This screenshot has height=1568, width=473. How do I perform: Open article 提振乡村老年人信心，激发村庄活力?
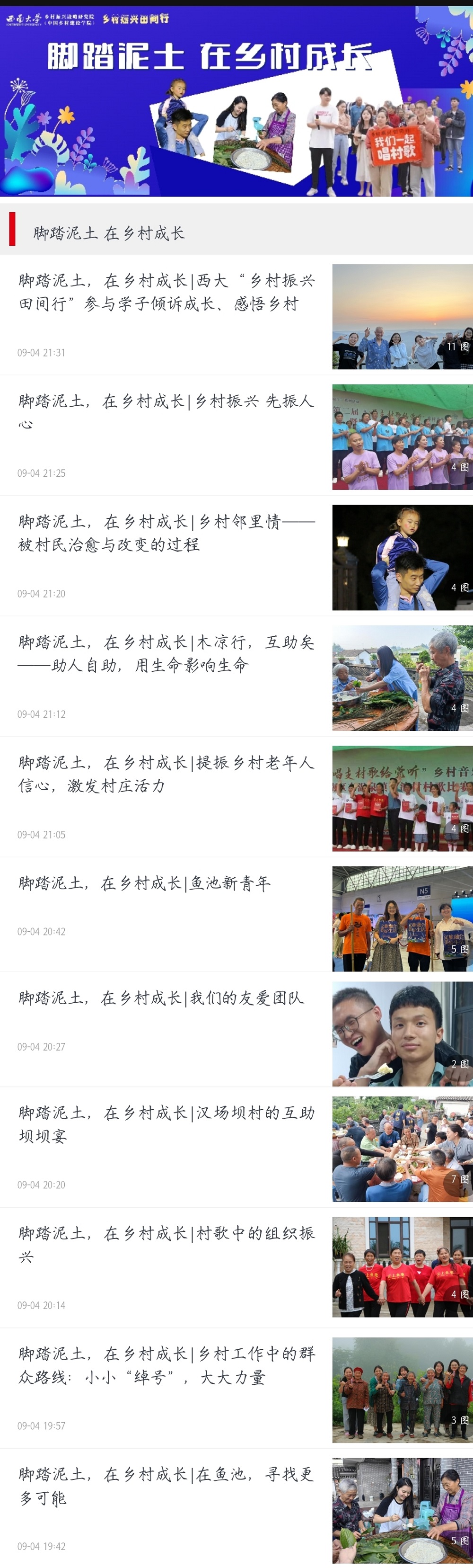tap(166, 774)
